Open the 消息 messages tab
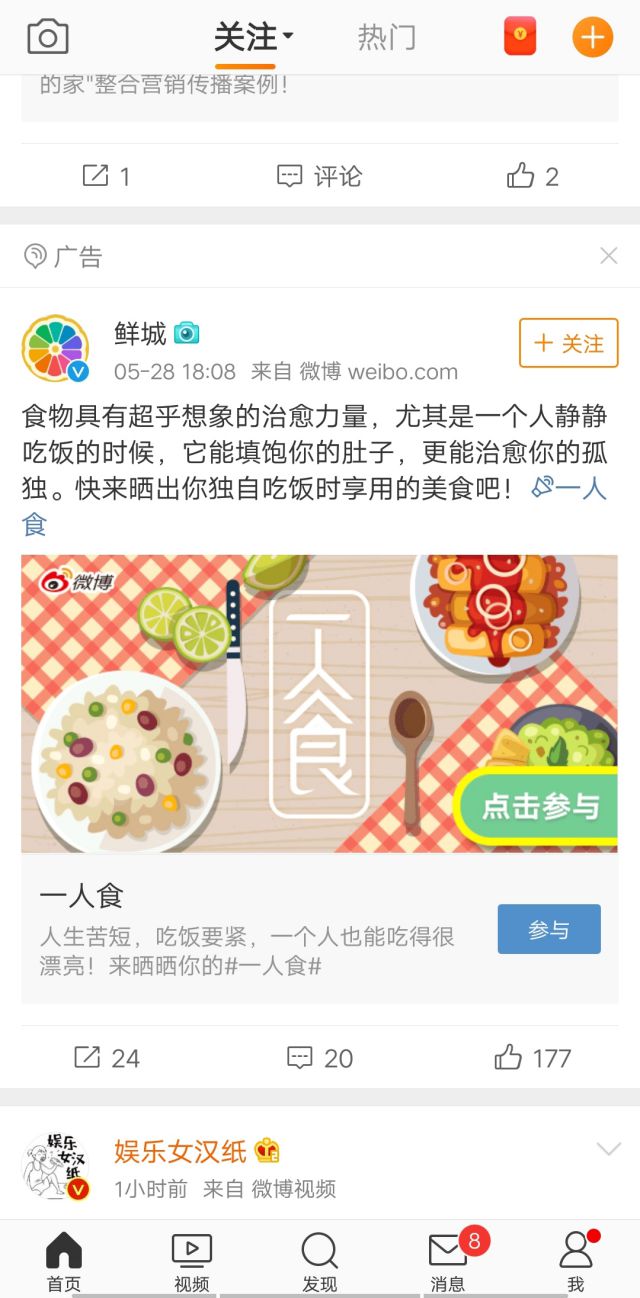Image resolution: width=640 pixels, height=1298 pixels. click(x=447, y=1261)
